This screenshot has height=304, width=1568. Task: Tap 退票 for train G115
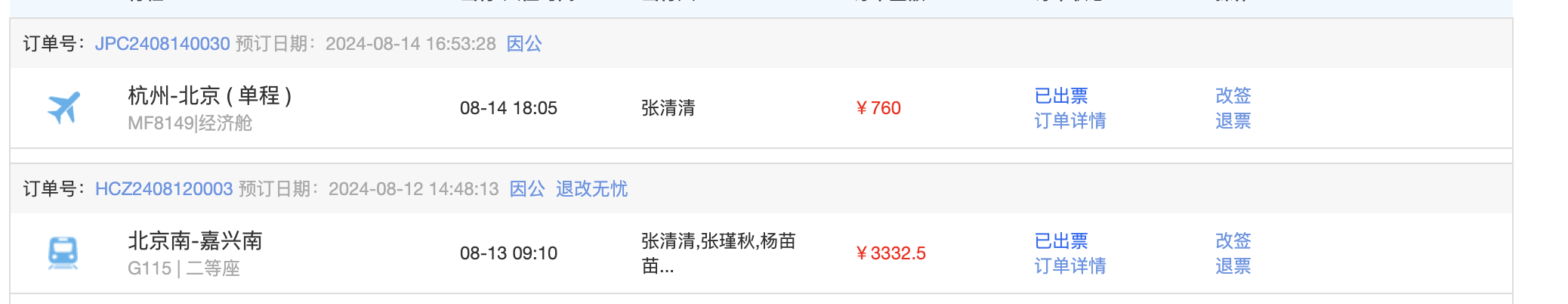point(1233,266)
